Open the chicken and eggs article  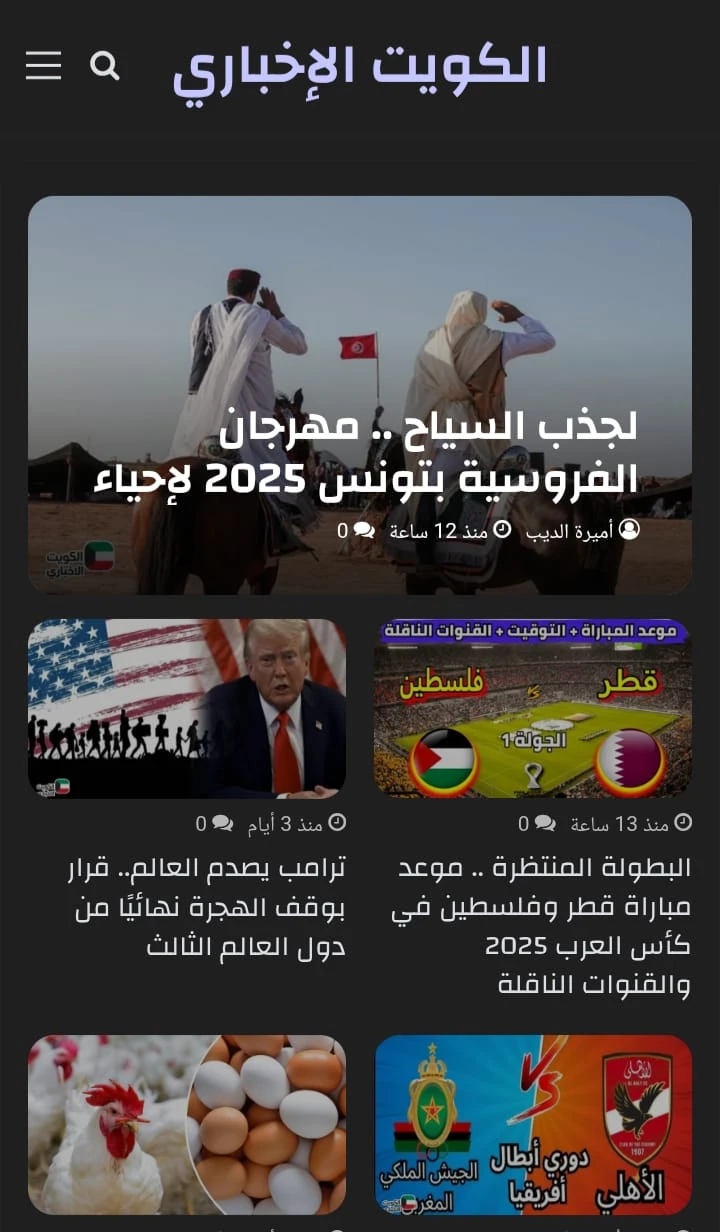pyautogui.click(x=187, y=1125)
